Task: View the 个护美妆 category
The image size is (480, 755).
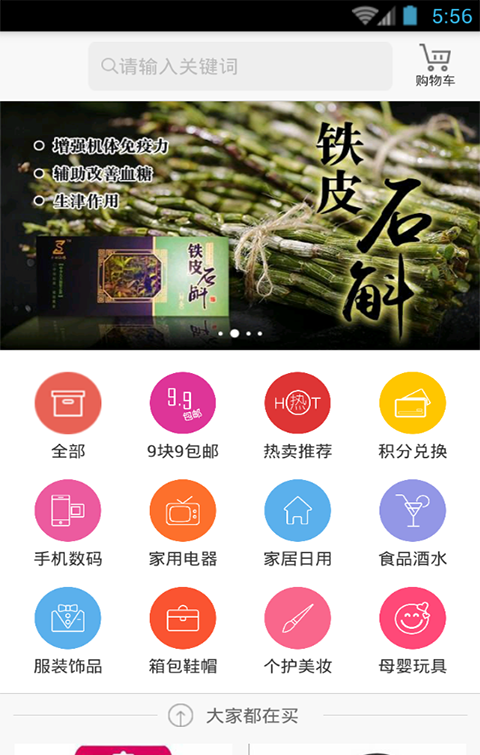Action: point(298,631)
